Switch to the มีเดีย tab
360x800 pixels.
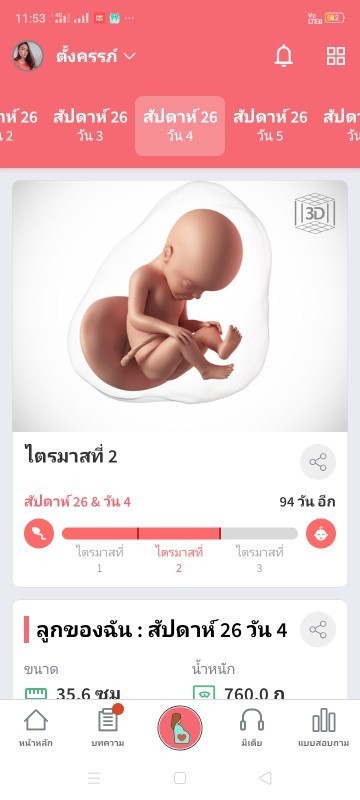click(252, 728)
